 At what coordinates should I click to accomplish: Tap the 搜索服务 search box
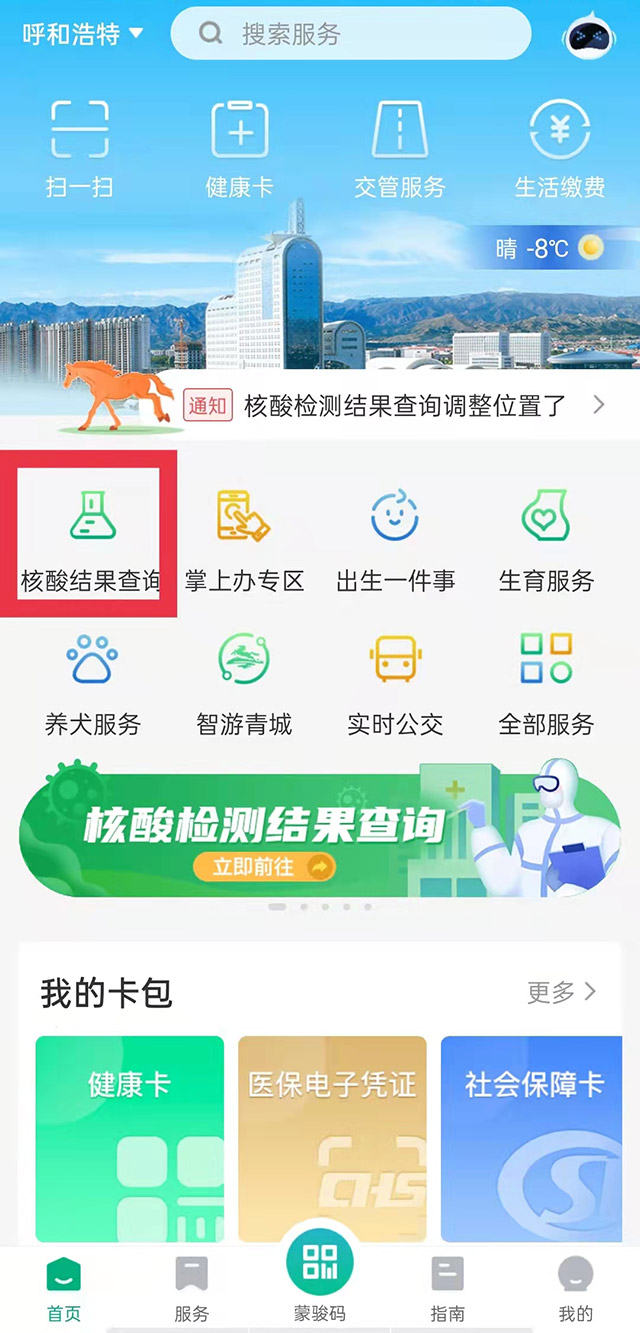pos(350,34)
